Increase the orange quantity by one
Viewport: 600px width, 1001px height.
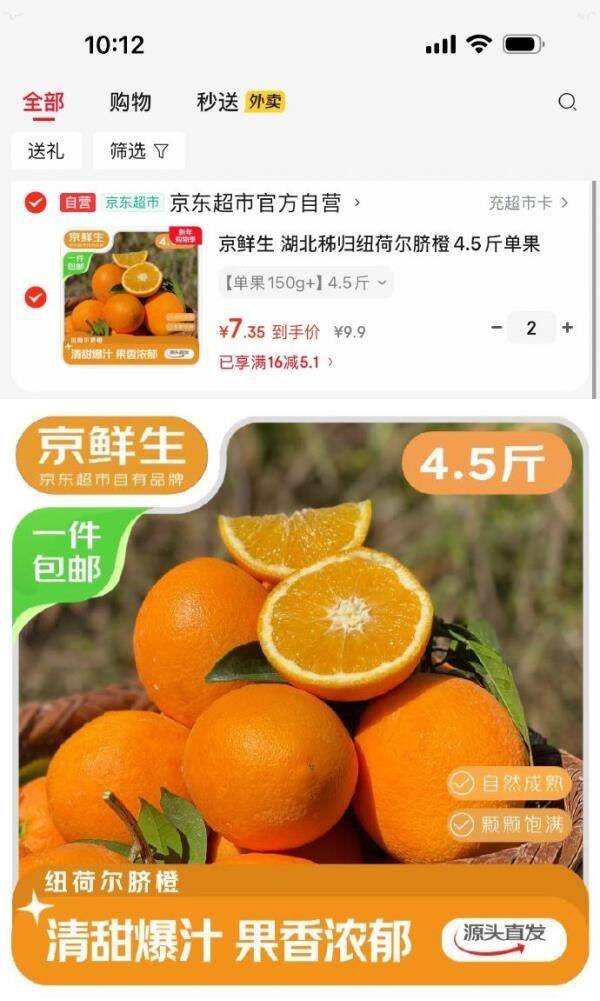567,328
